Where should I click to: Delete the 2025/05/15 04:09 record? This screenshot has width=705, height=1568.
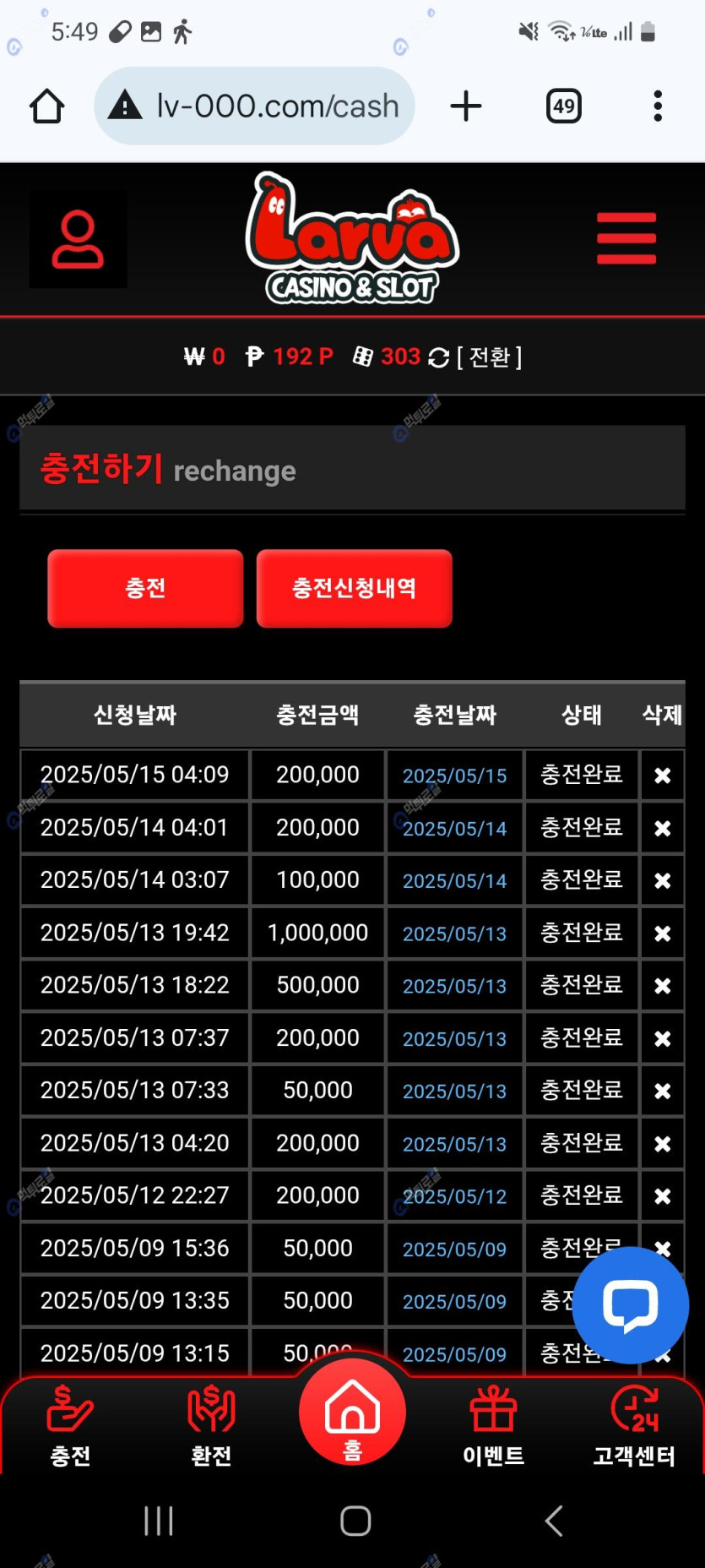[x=663, y=776]
